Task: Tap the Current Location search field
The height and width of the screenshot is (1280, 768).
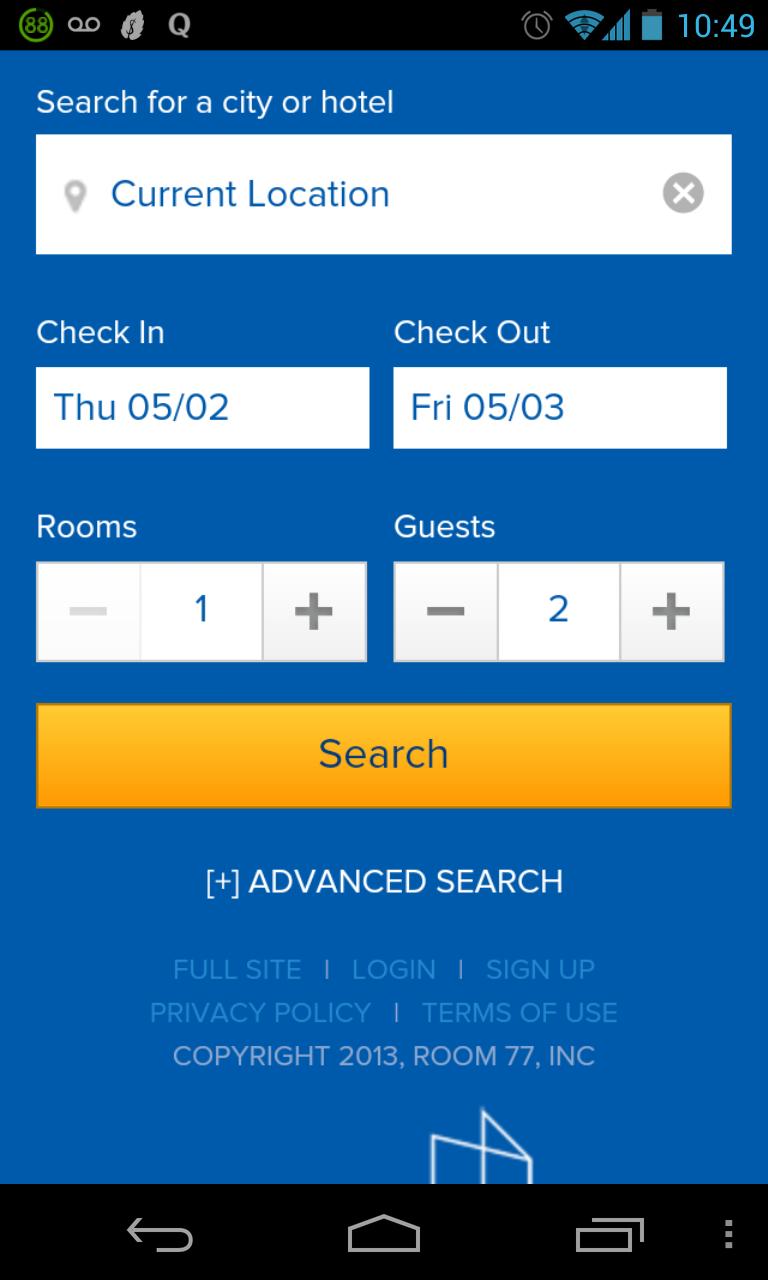Action: pyautogui.click(x=360, y=194)
